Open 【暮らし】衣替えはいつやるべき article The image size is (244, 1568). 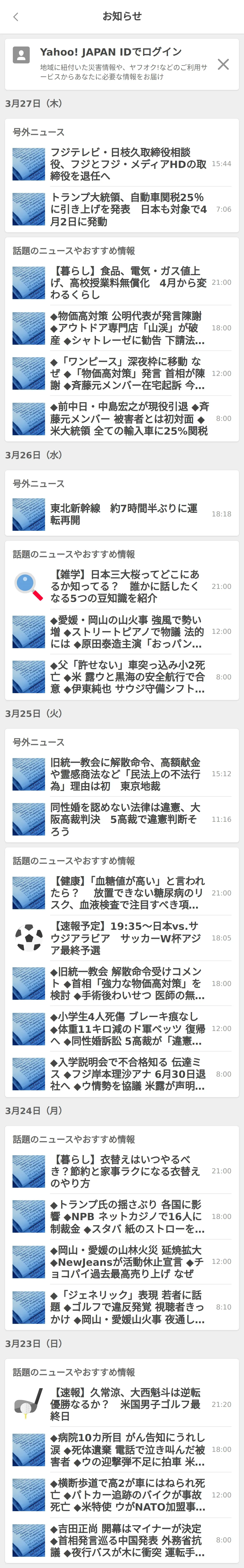click(x=128, y=1170)
